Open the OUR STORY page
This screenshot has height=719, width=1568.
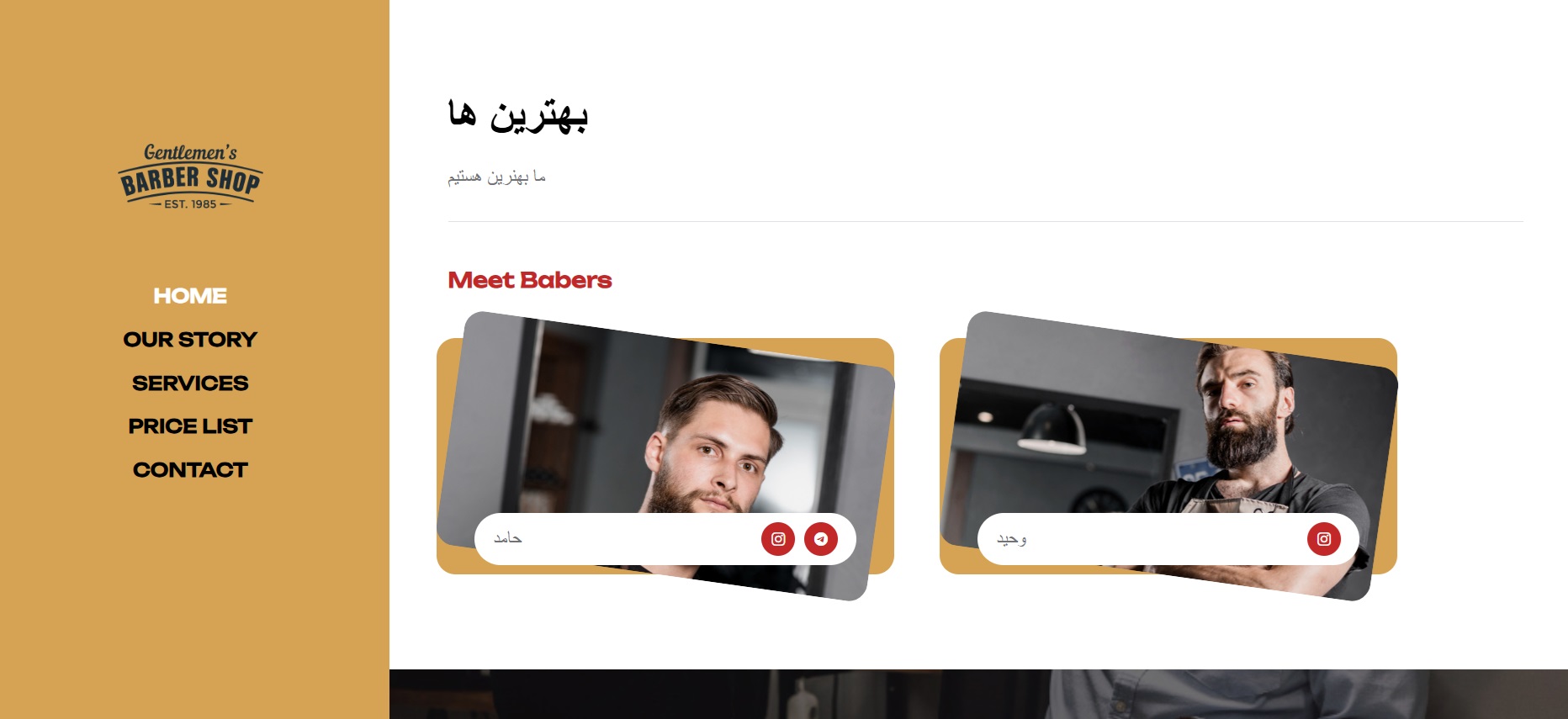pyautogui.click(x=190, y=340)
